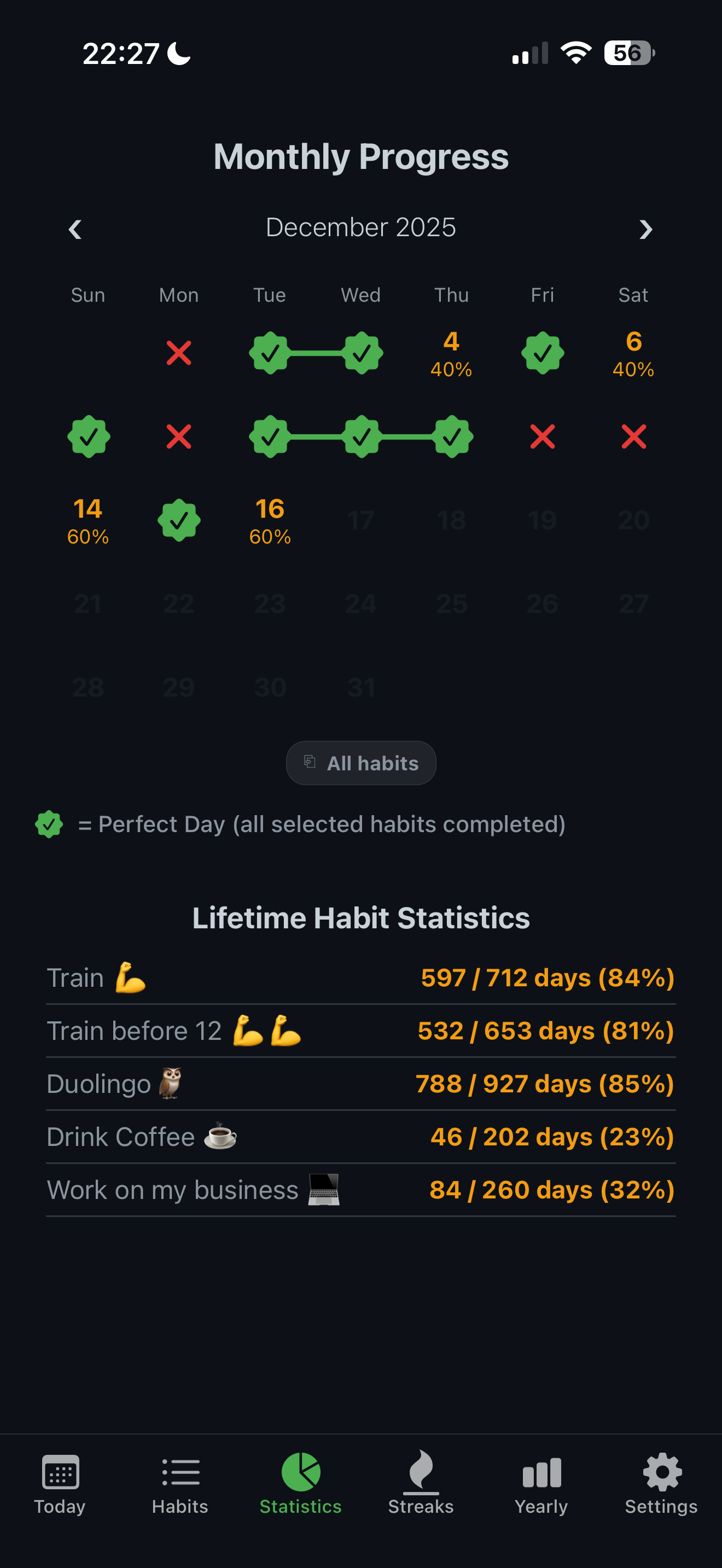The image size is (722, 1568).
Task: Click the perfect day badge in the legend
Action: pyautogui.click(x=50, y=824)
